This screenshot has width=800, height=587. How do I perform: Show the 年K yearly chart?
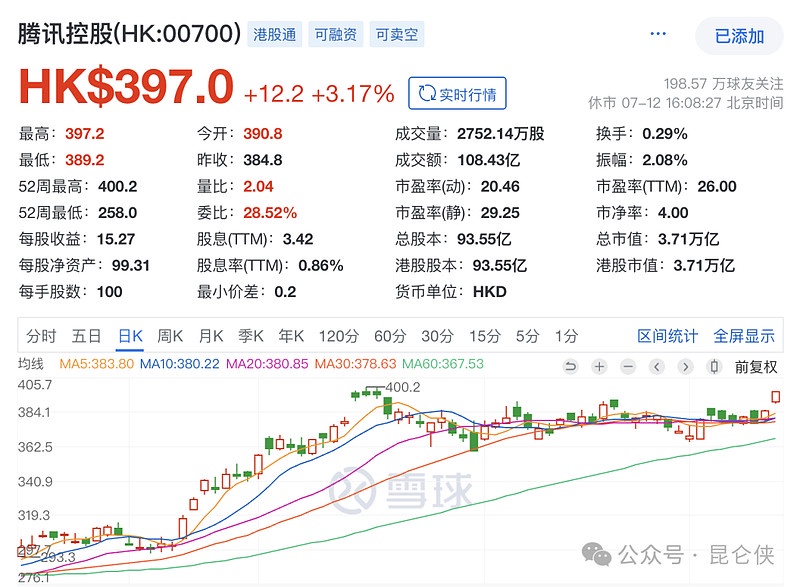click(291, 336)
